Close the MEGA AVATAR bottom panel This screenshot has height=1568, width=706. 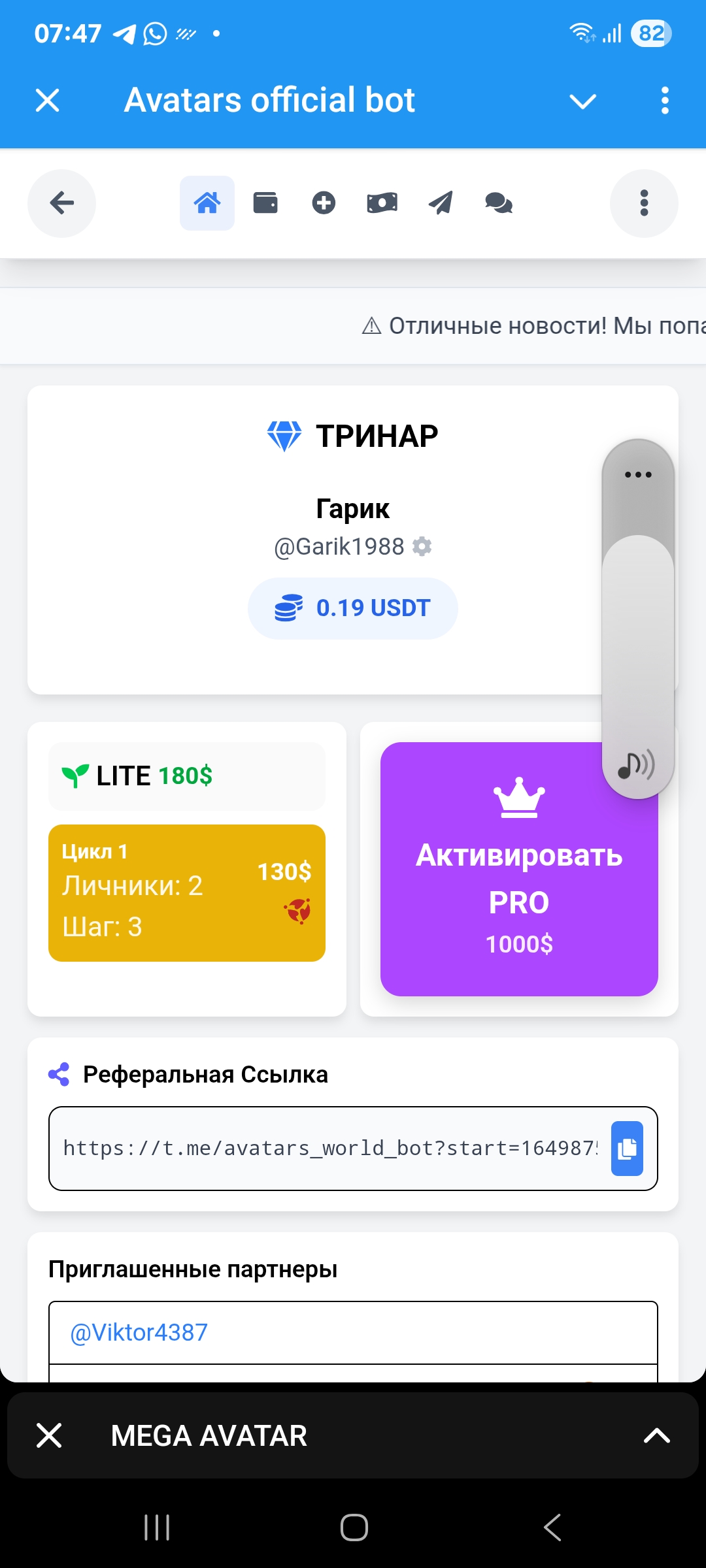pos(50,1435)
